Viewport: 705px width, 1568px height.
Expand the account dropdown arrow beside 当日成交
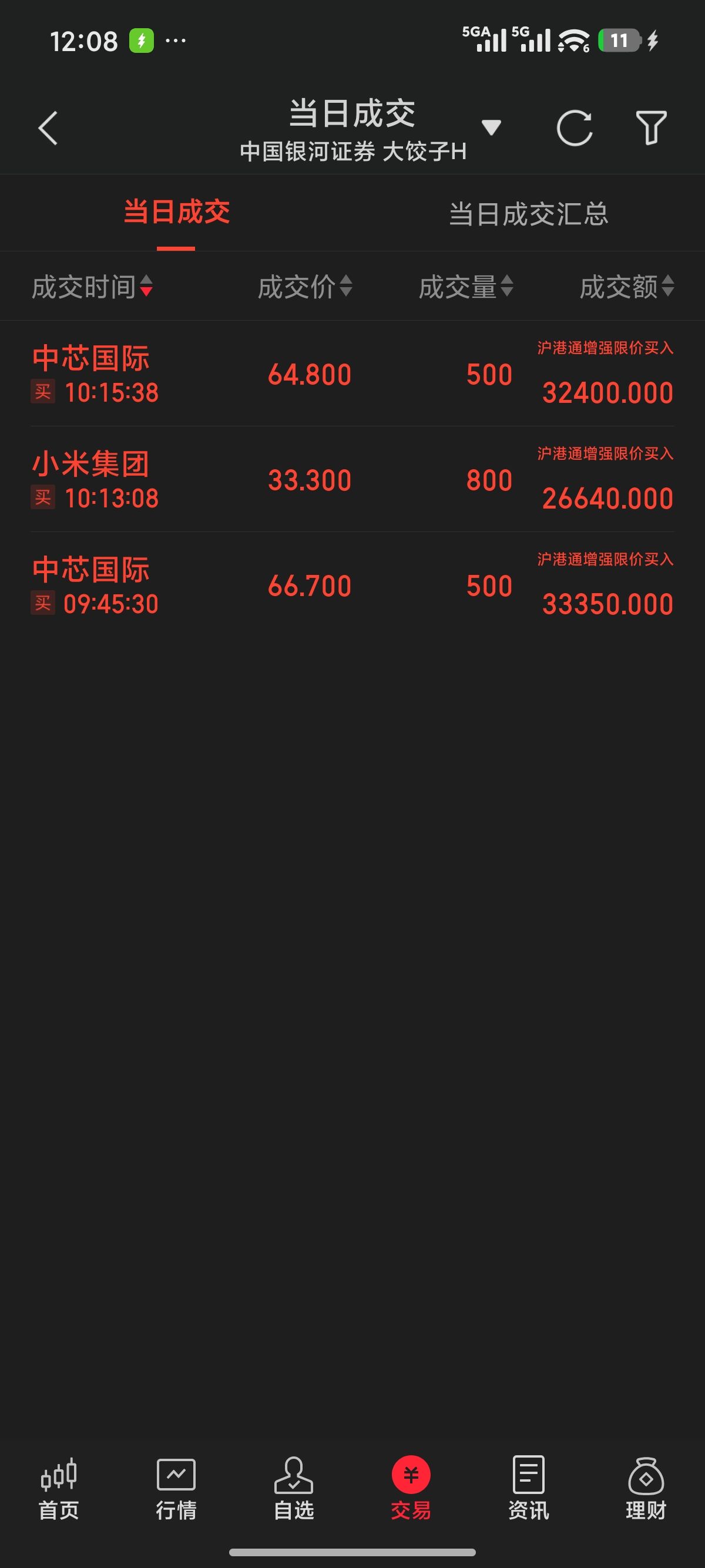point(491,127)
